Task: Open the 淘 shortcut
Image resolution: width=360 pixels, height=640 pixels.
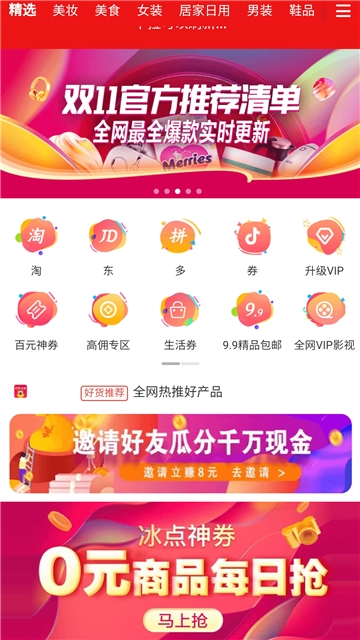Action: click(x=36, y=247)
